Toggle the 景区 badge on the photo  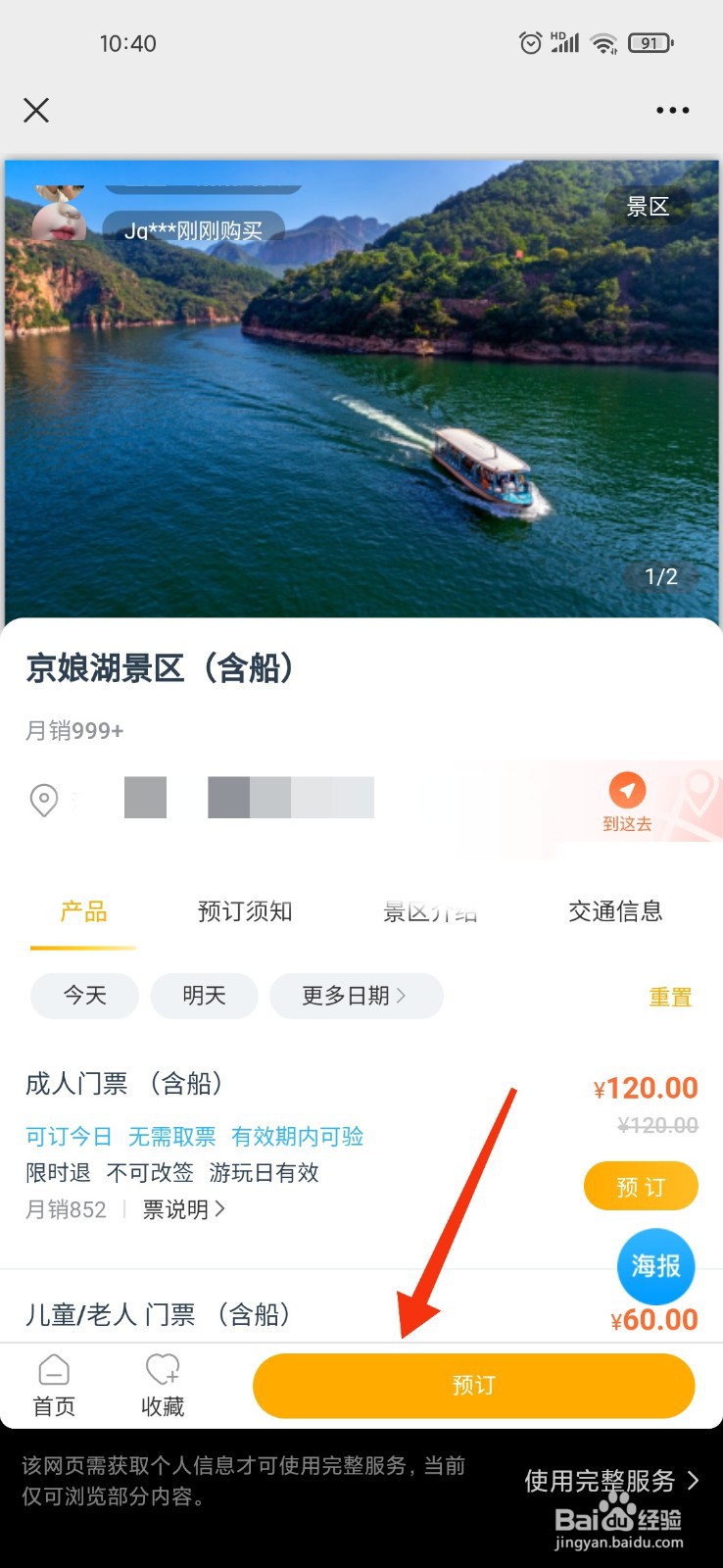click(649, 206)
